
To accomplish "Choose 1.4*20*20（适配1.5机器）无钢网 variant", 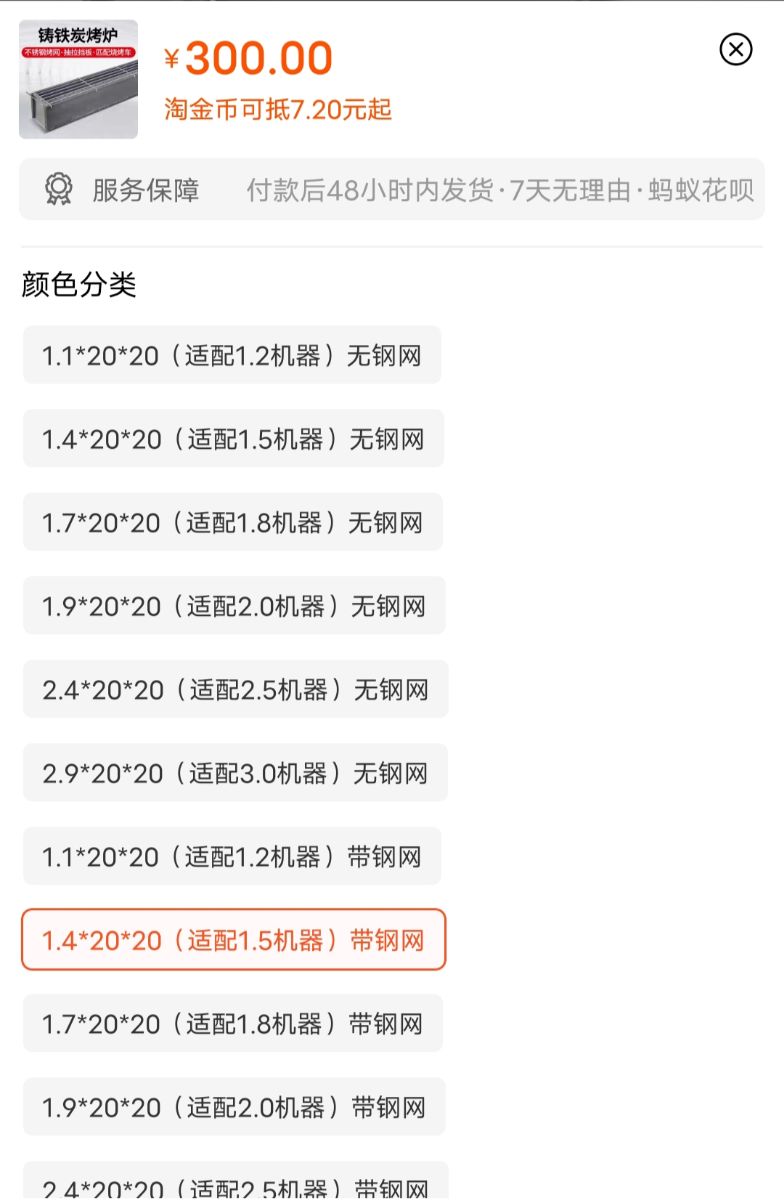I will [233, 439].
